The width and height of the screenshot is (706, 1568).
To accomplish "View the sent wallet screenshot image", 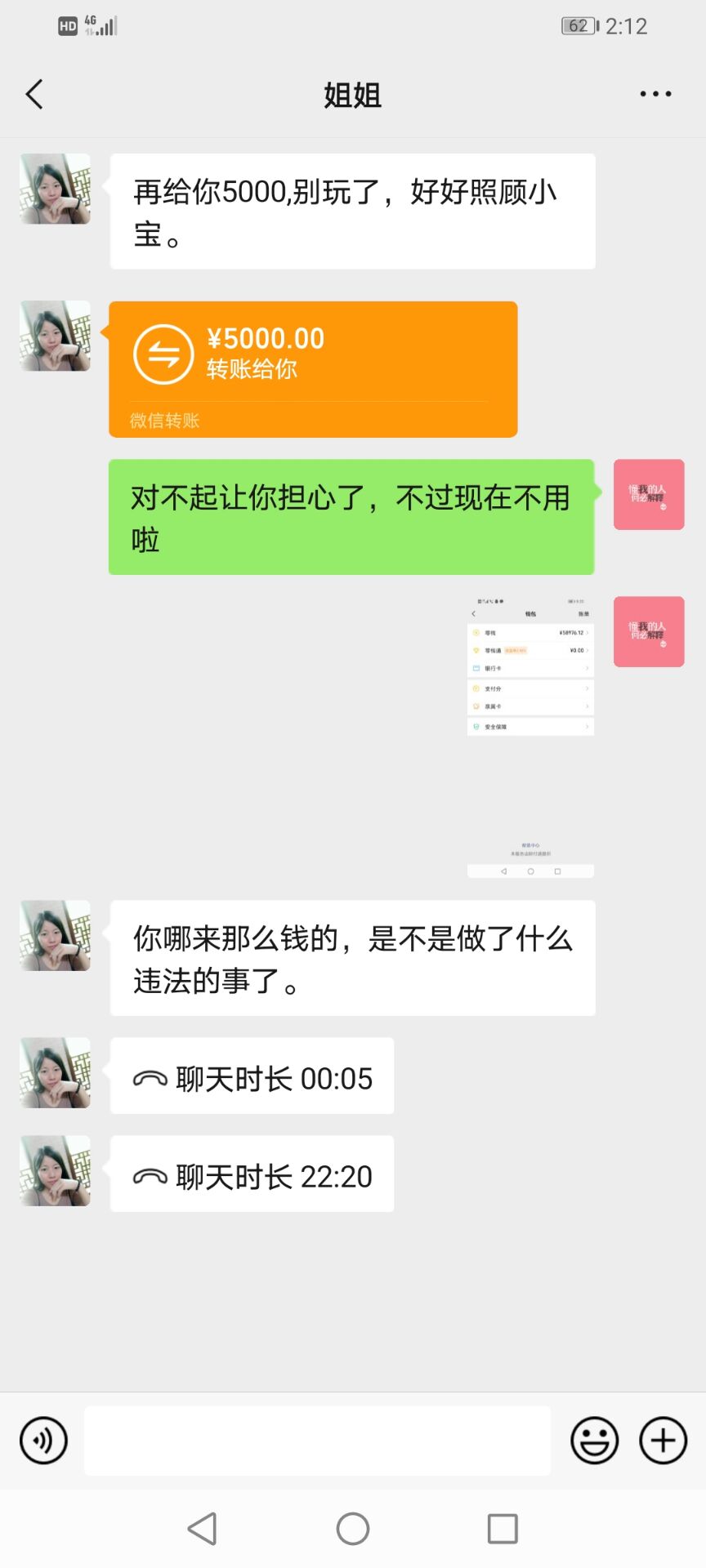I will point(530,737).
